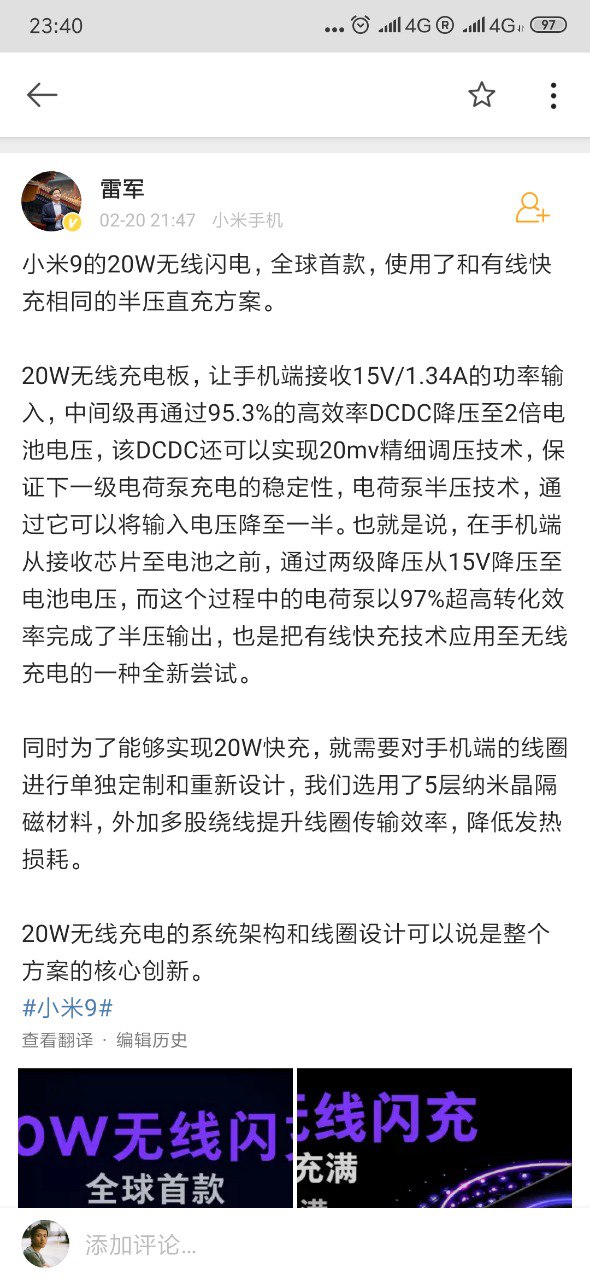View 编辑历史 of this post
This screenshot has height=1280, width=590.
coord(152,1040)
